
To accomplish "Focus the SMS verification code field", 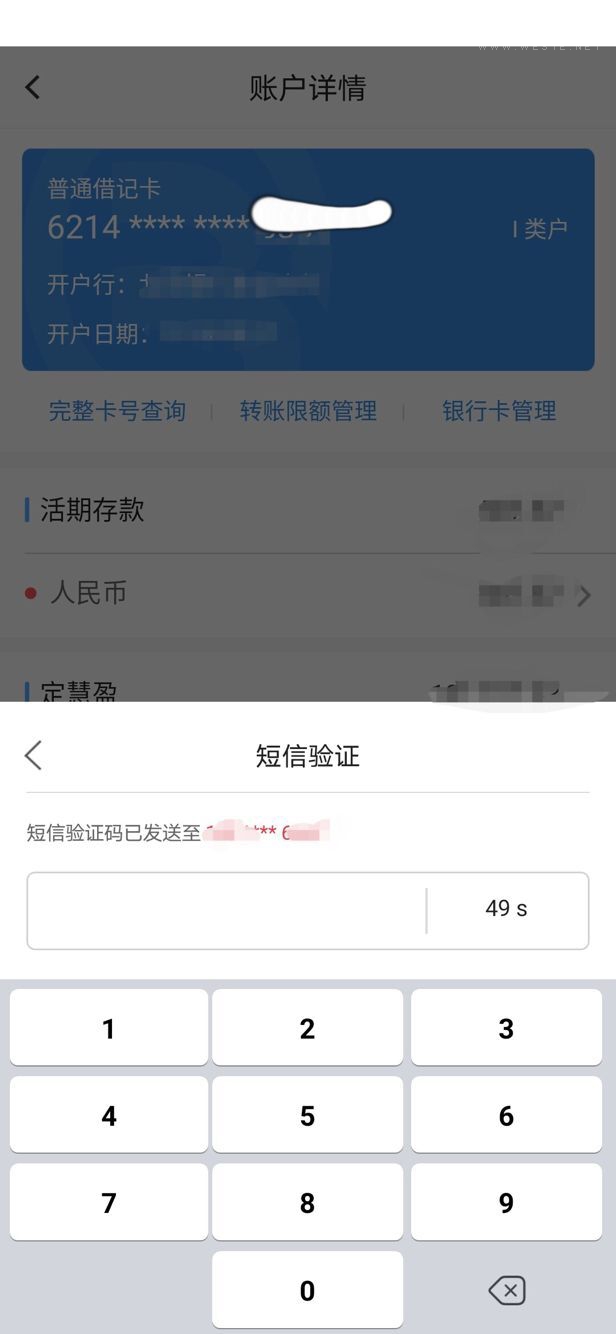I will pos(226,910).
